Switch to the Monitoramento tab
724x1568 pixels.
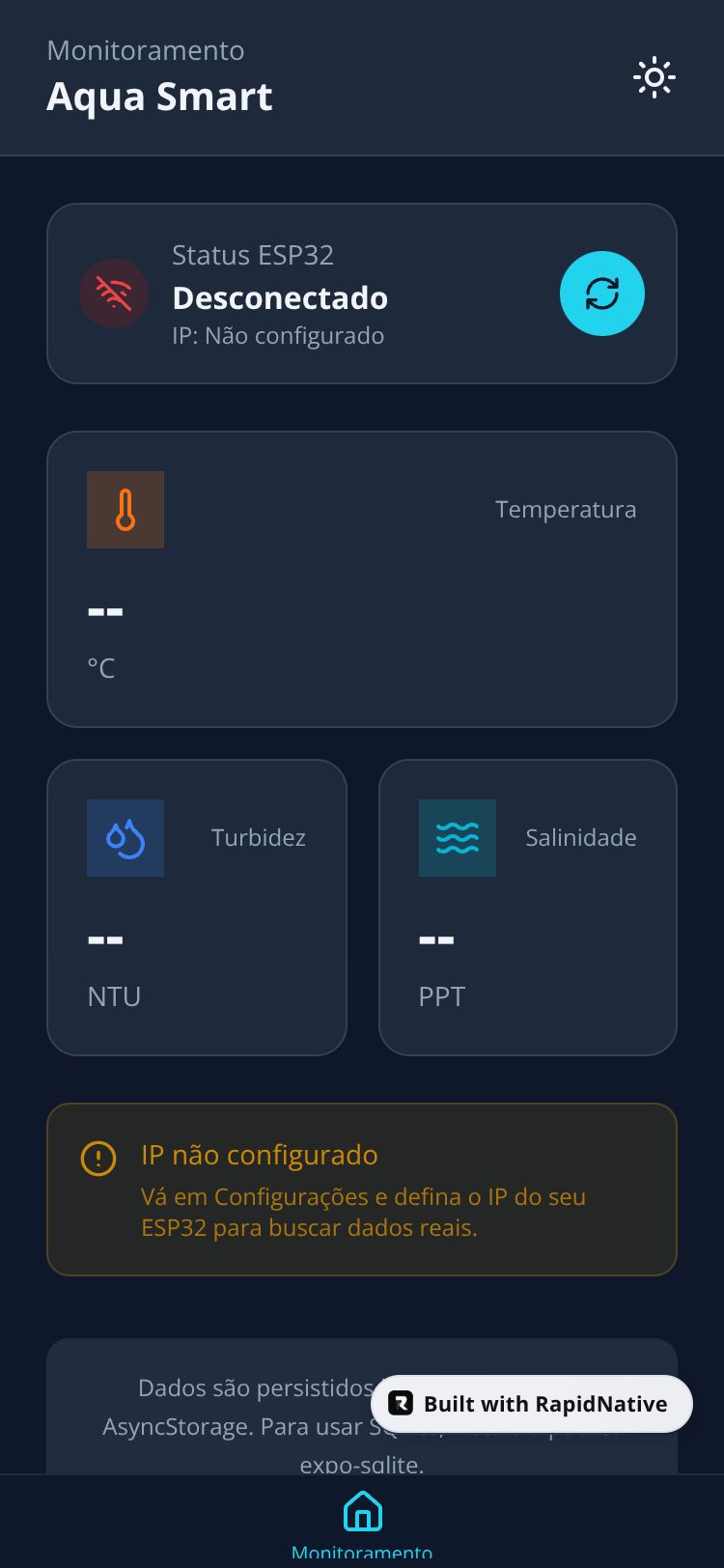(x=362, y=1523)
